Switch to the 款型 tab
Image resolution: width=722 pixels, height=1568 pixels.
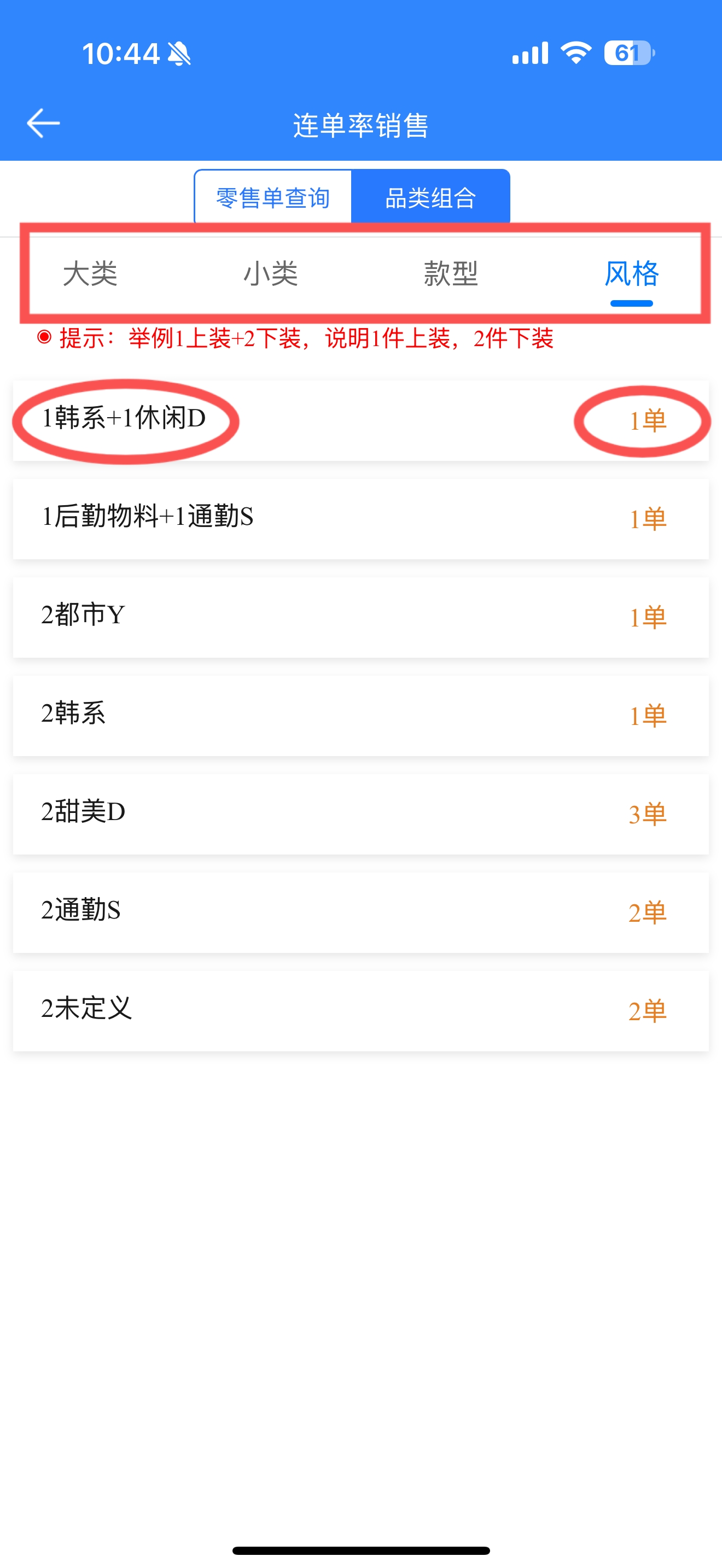tap(451, 273)
